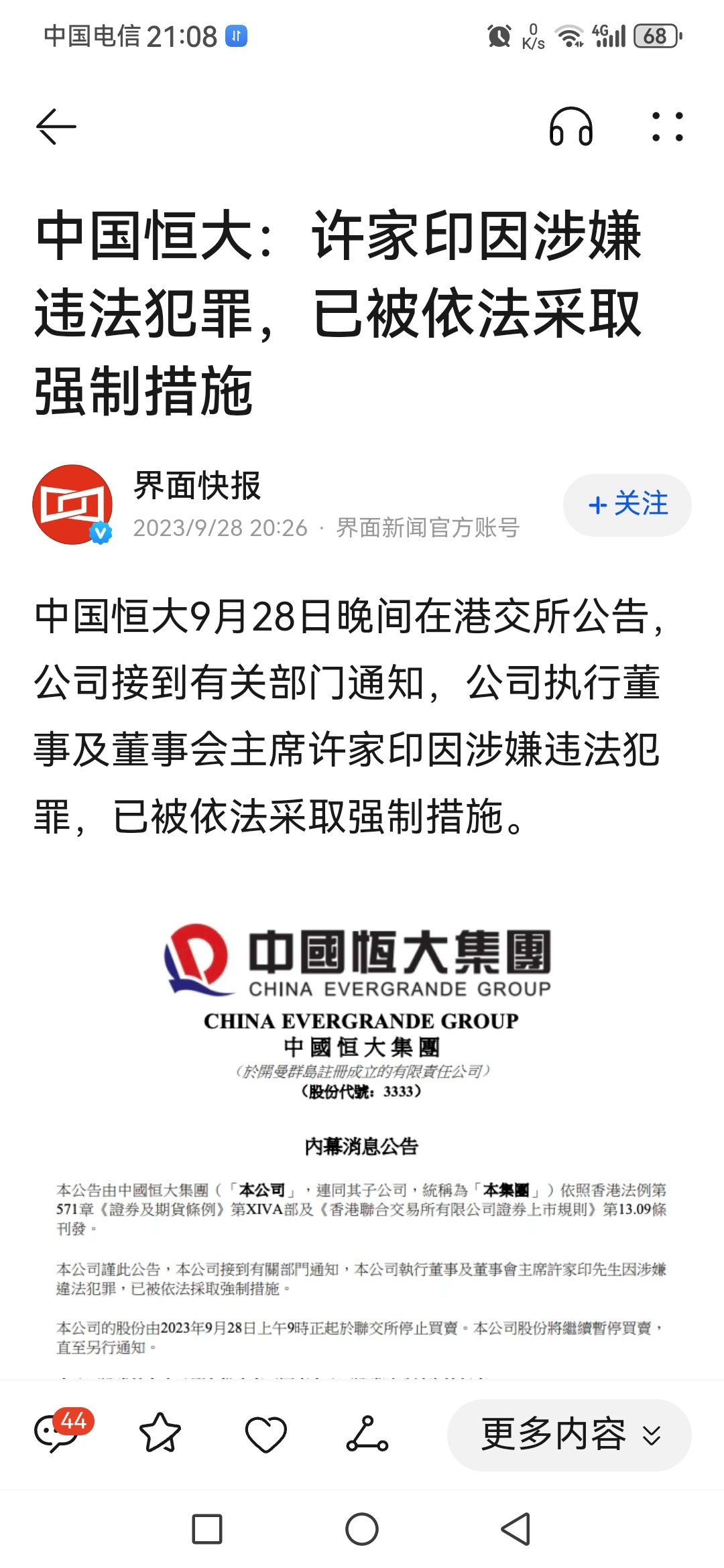The image size is (724, 1568).
Task: Open the 界面快报 account avatar
Action: pyautogui.click(x=72, y=505)
